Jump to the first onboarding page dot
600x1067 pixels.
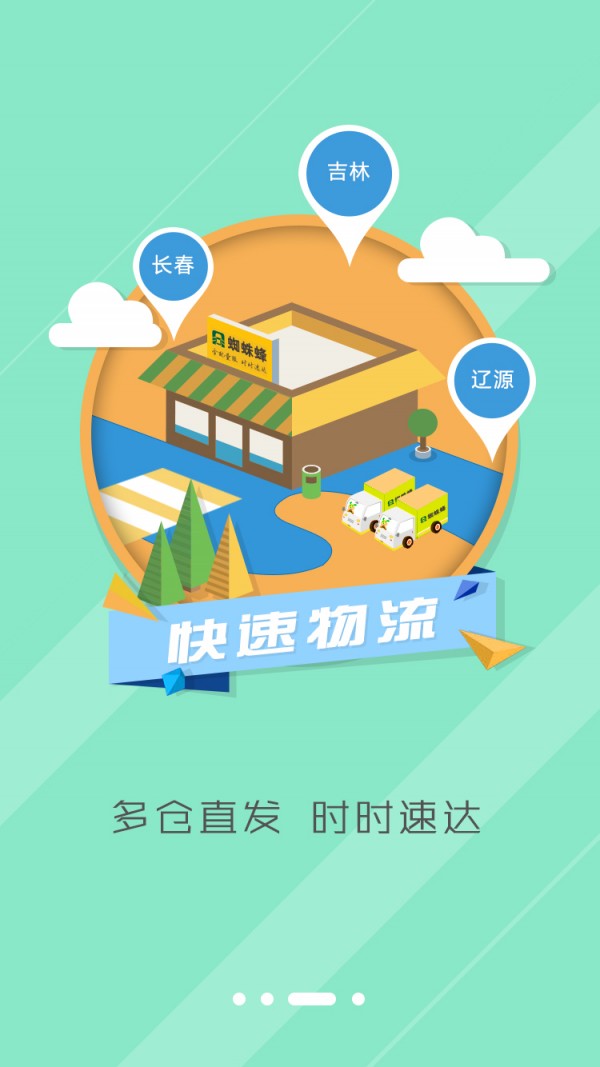point(239,998)
